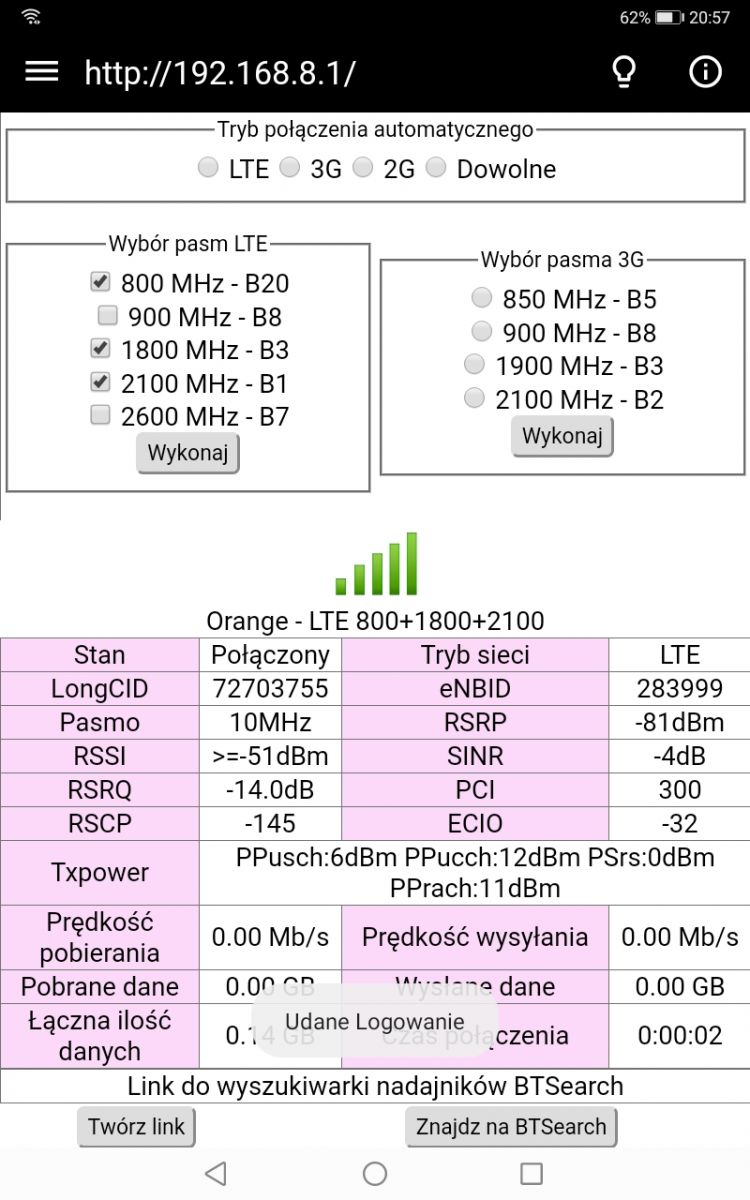The height and width of the screenshot is (1200, 750).
Task: Open the info icon
Action: tap(706, 72)
